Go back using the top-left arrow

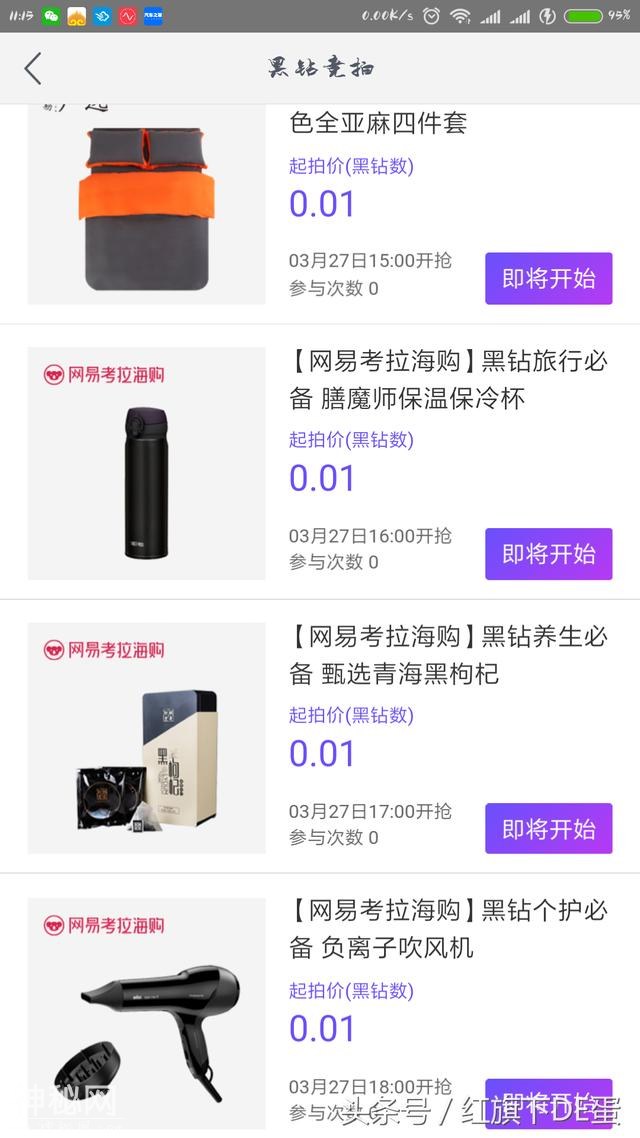point(33,68)
